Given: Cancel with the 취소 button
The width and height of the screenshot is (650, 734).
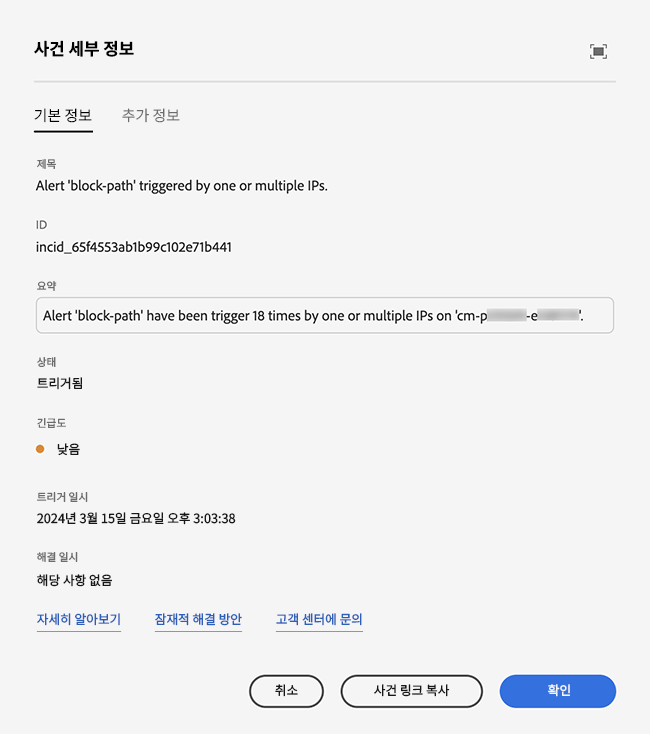Looking at the screenshot, I should [286, 691].
